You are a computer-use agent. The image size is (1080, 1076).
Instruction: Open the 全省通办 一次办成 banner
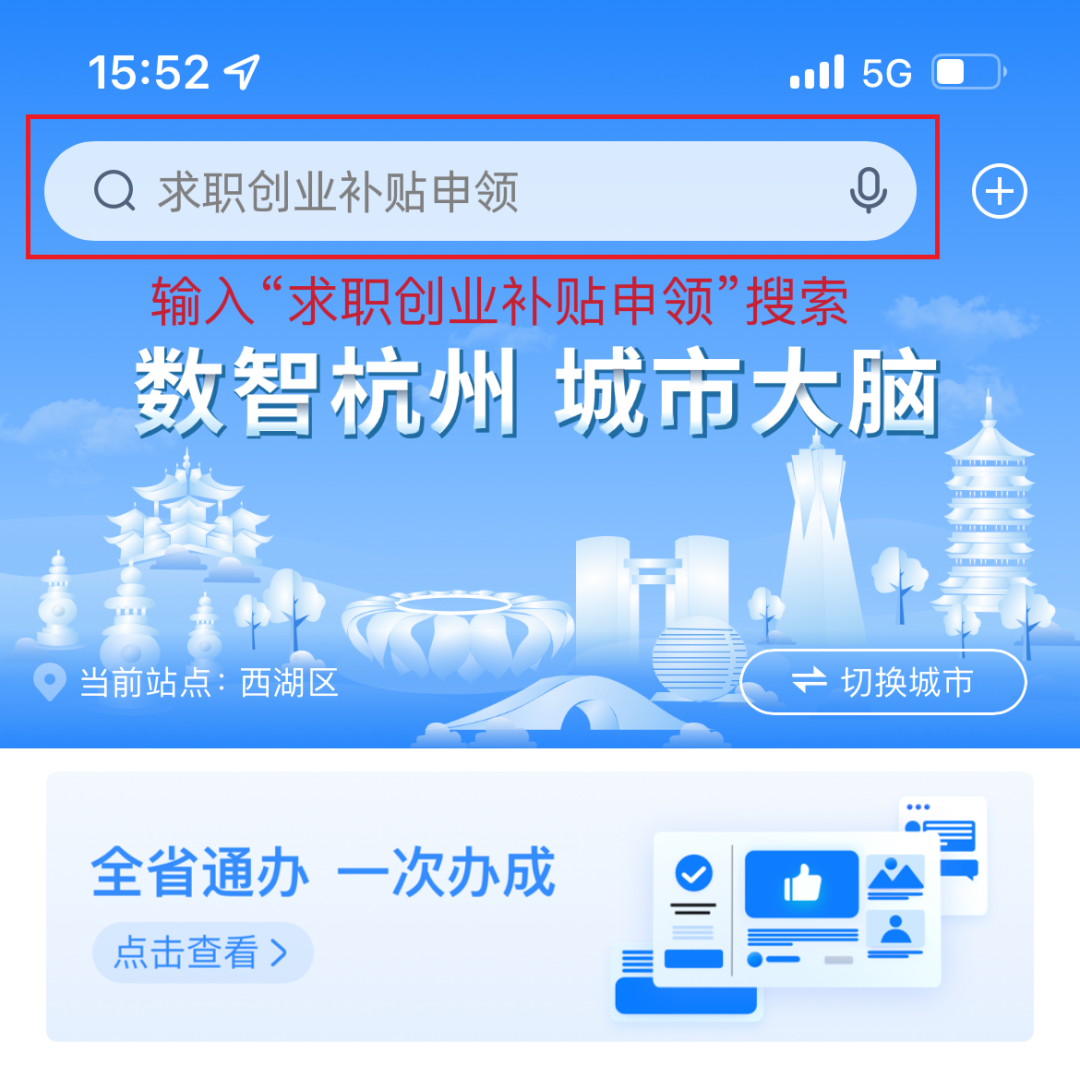point(540,905)
